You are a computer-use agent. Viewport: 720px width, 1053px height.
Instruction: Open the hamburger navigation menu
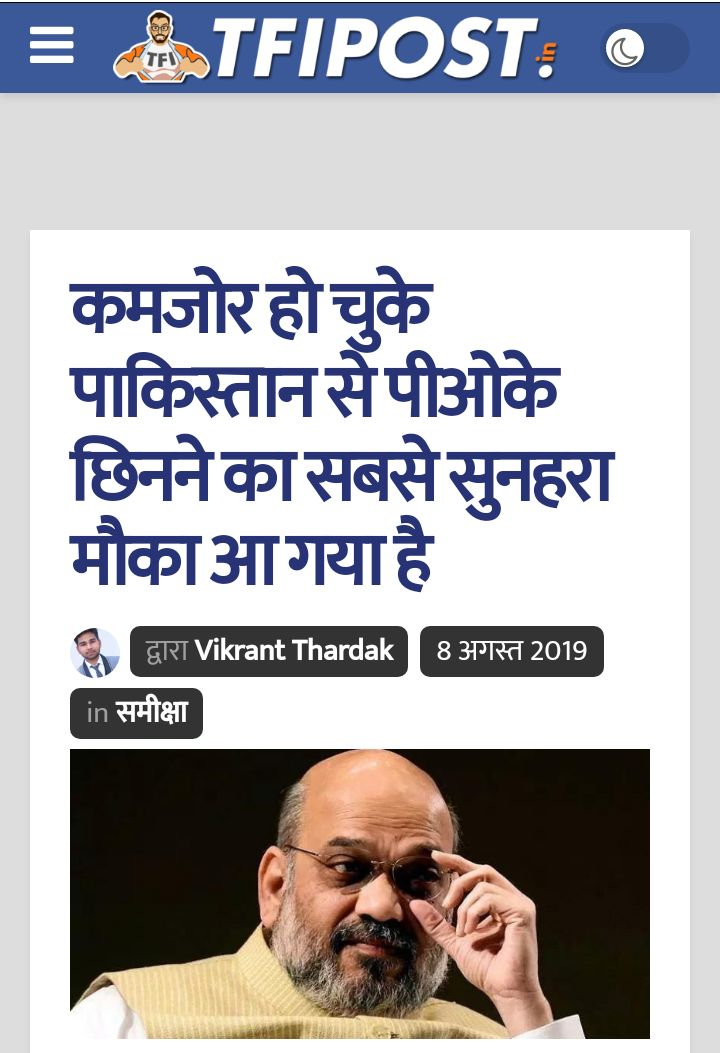pyautogui.click(x=51, y=46)
